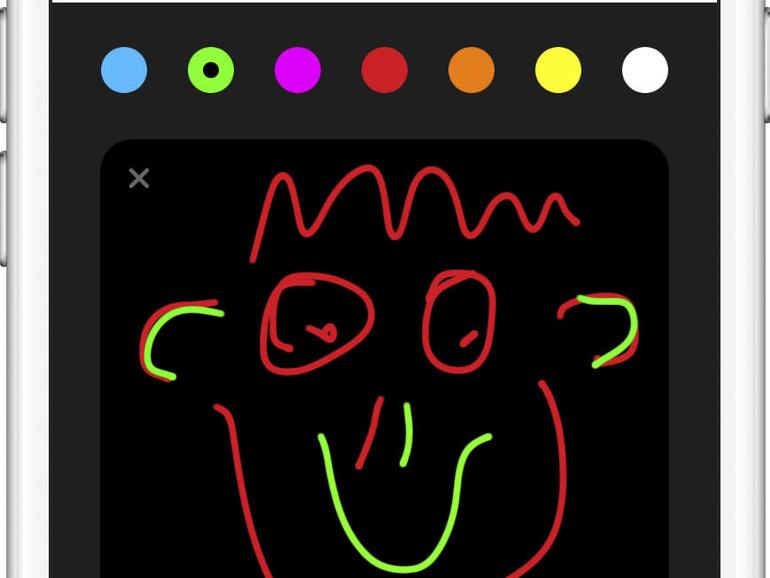Viewport: 770px width, 578px height.
Task: Select the orange drawing color
Action: (471, 71)
